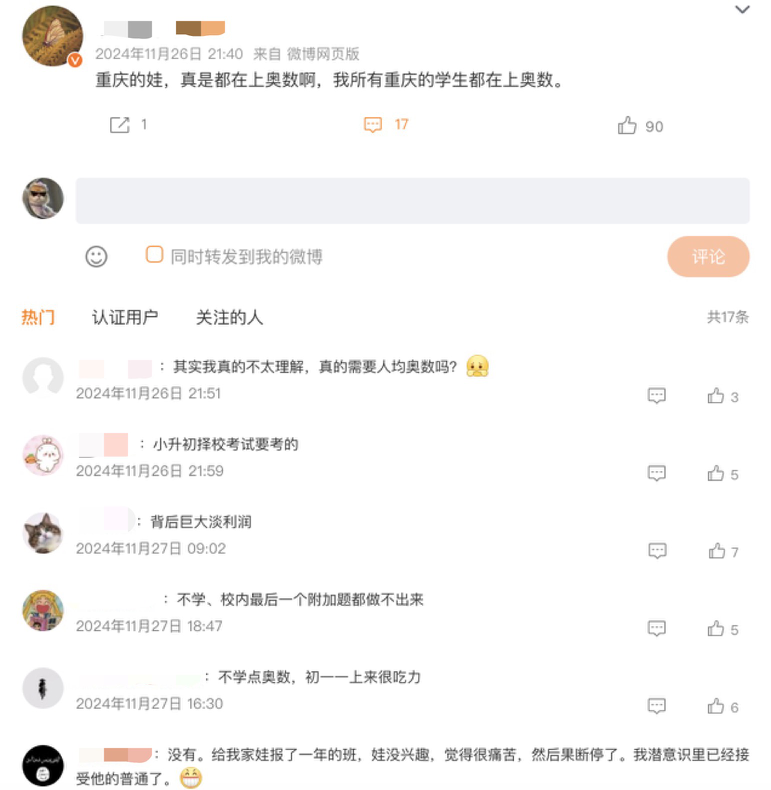This screenshot has width=771, height=790.
Task: Open the post author's avatar
Action: [52, 36]
